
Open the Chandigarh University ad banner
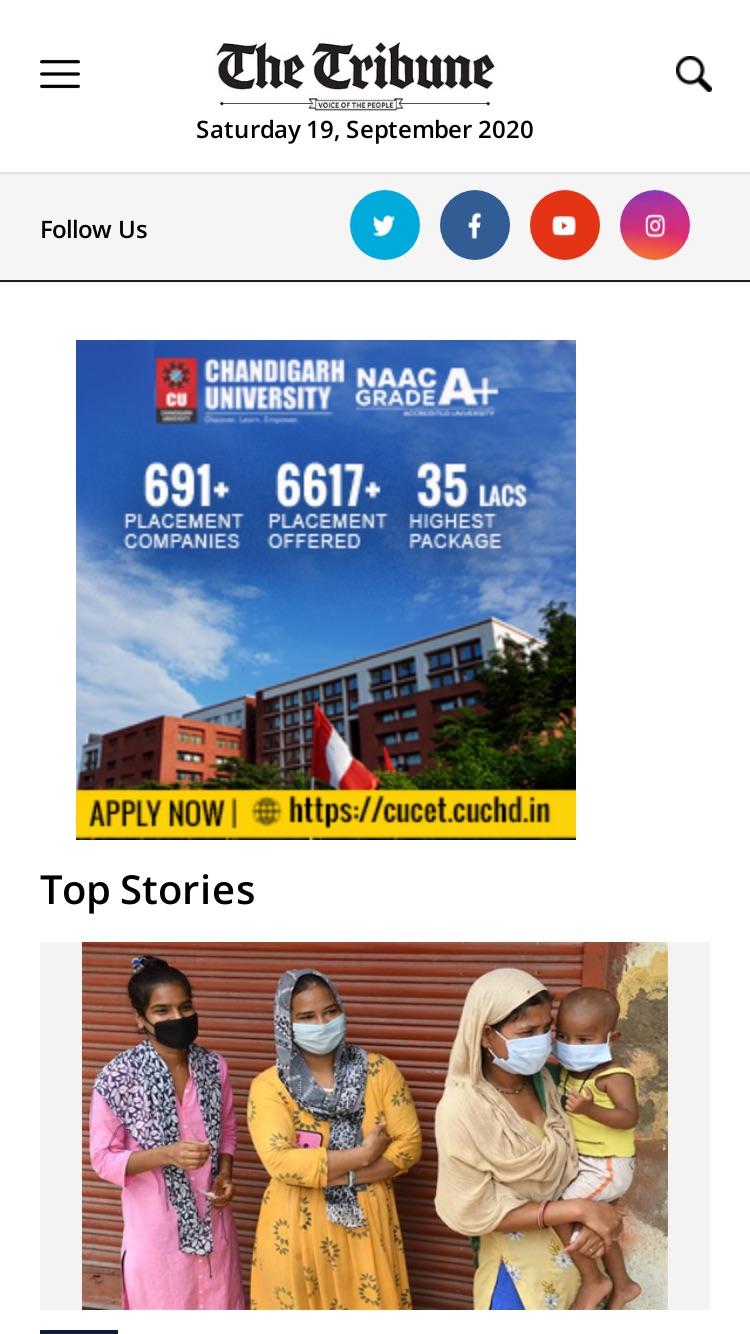326,589
